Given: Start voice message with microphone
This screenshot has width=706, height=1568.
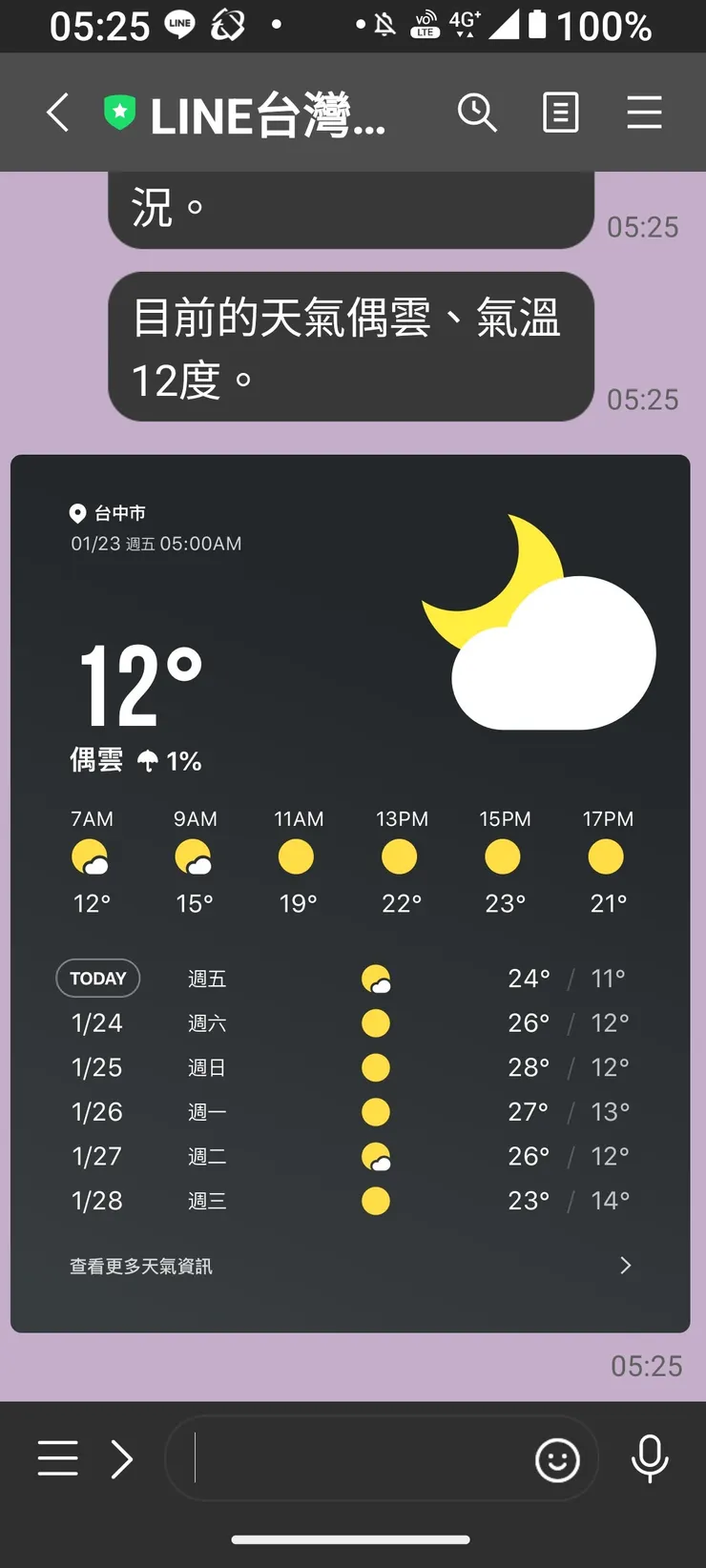Looking at the screenshot, I should coord(650,1458).
